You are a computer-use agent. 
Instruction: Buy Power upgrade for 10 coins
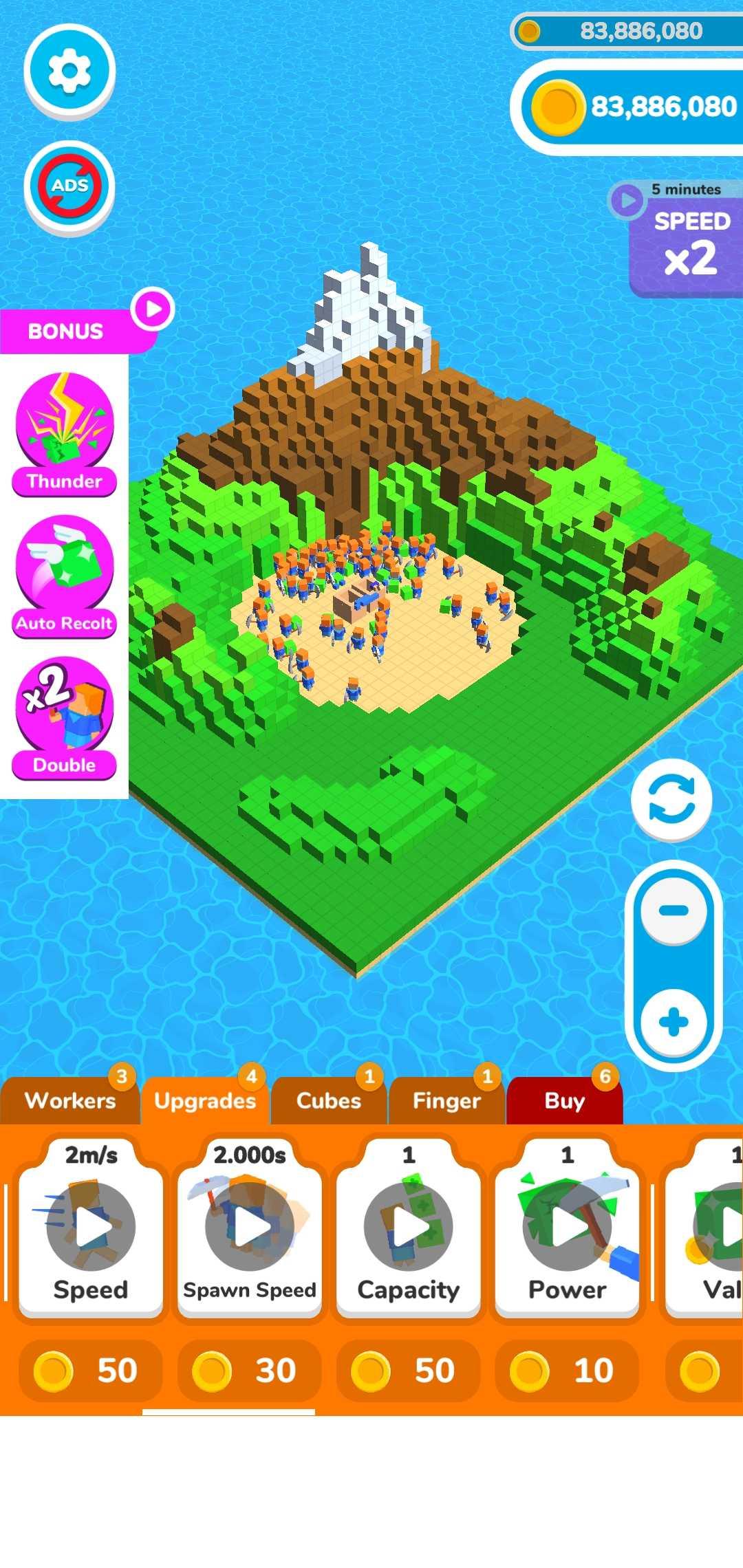pos(568,1370)
